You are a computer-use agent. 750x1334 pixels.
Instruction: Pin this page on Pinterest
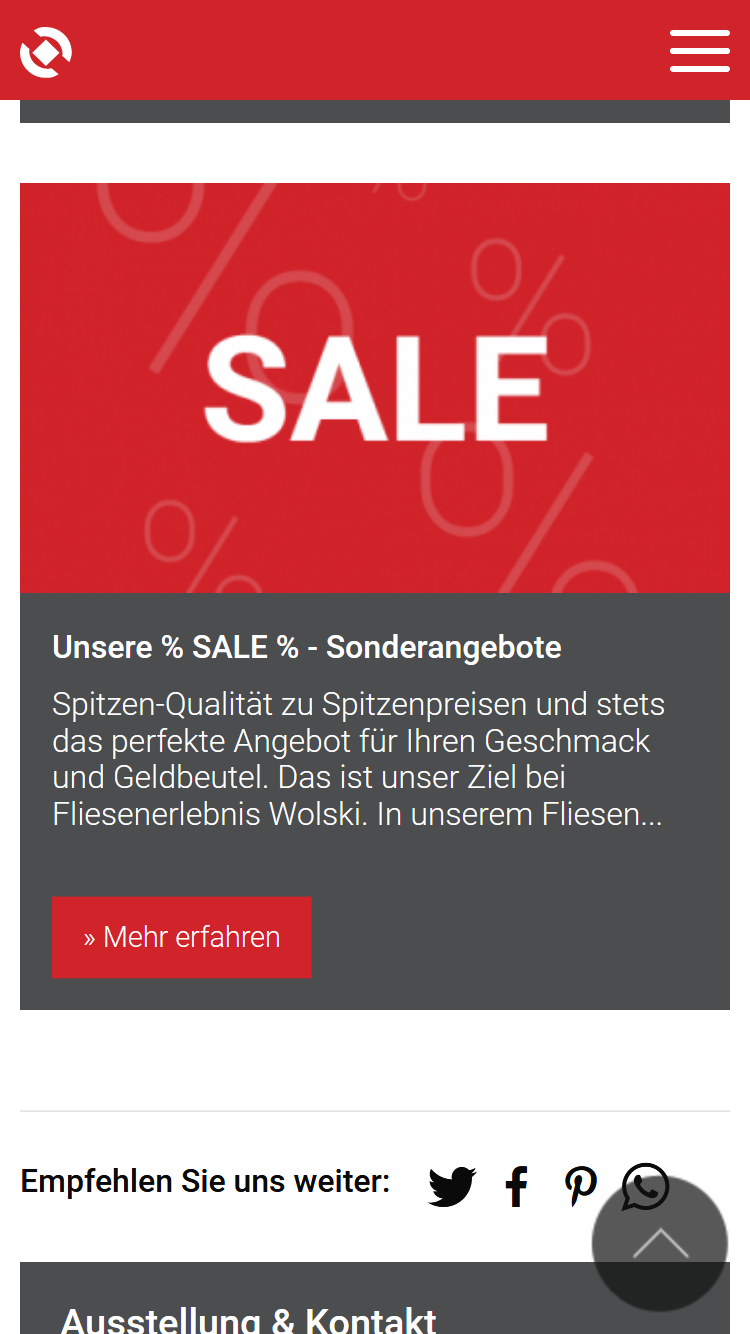point(581,1187)
